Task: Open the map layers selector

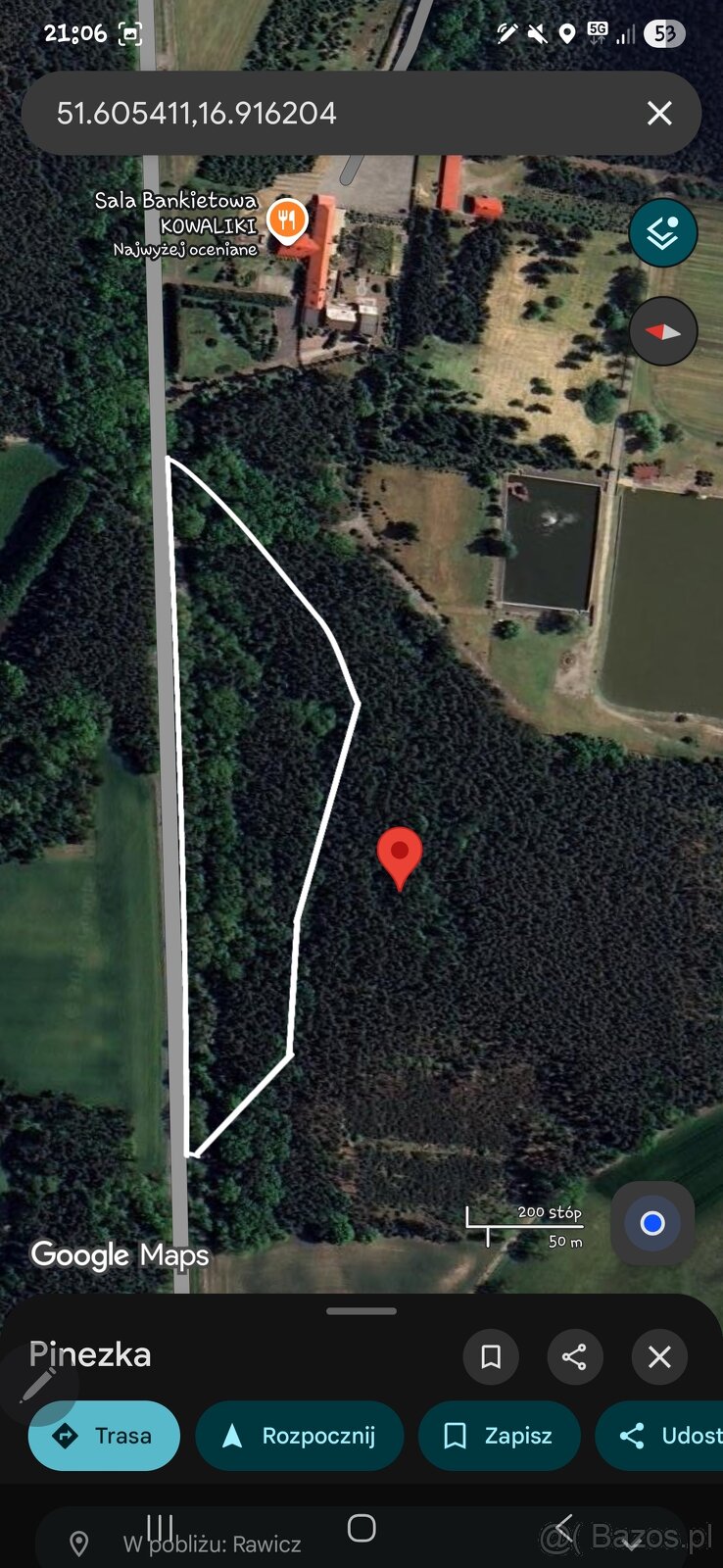Action: tap(662, 233)
